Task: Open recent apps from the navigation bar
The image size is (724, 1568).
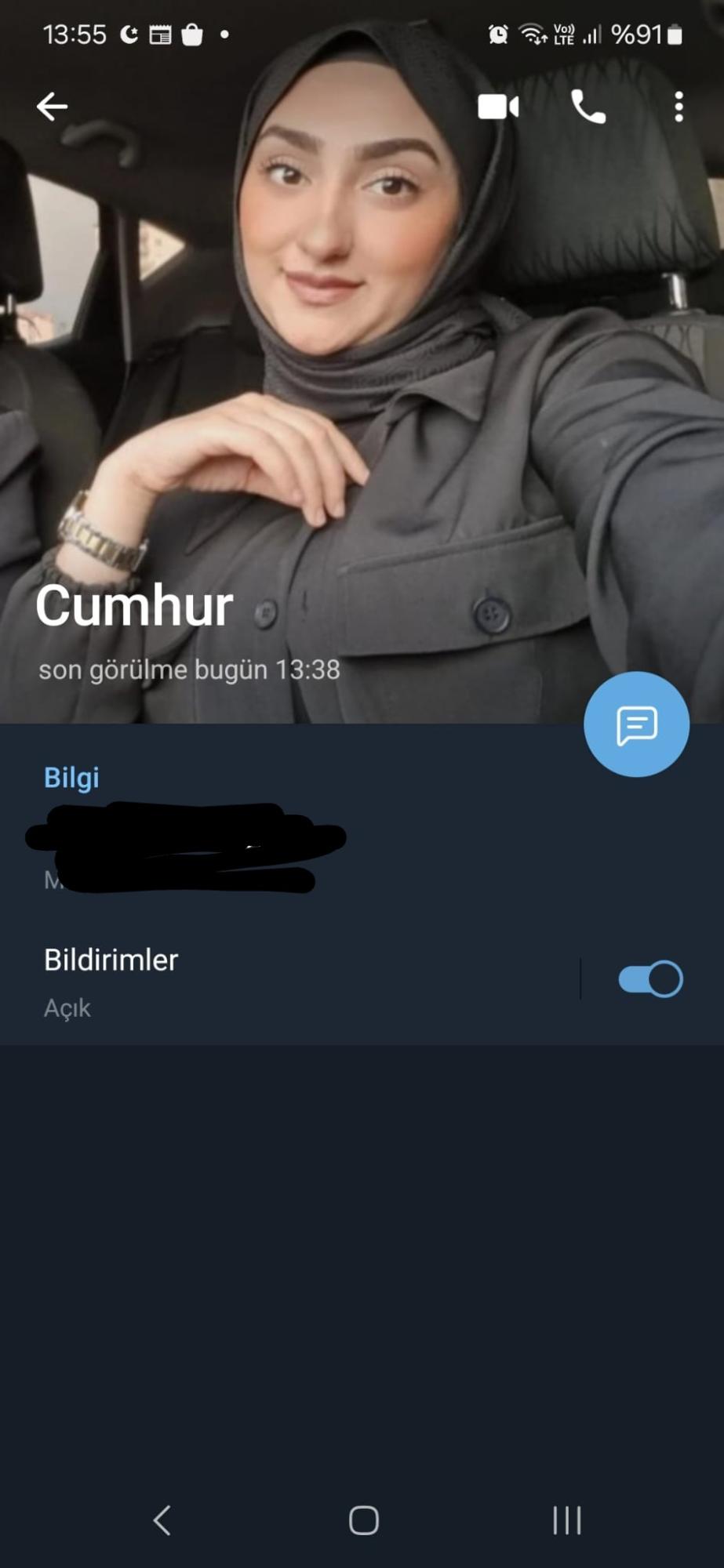Action: coord(566,1519)
